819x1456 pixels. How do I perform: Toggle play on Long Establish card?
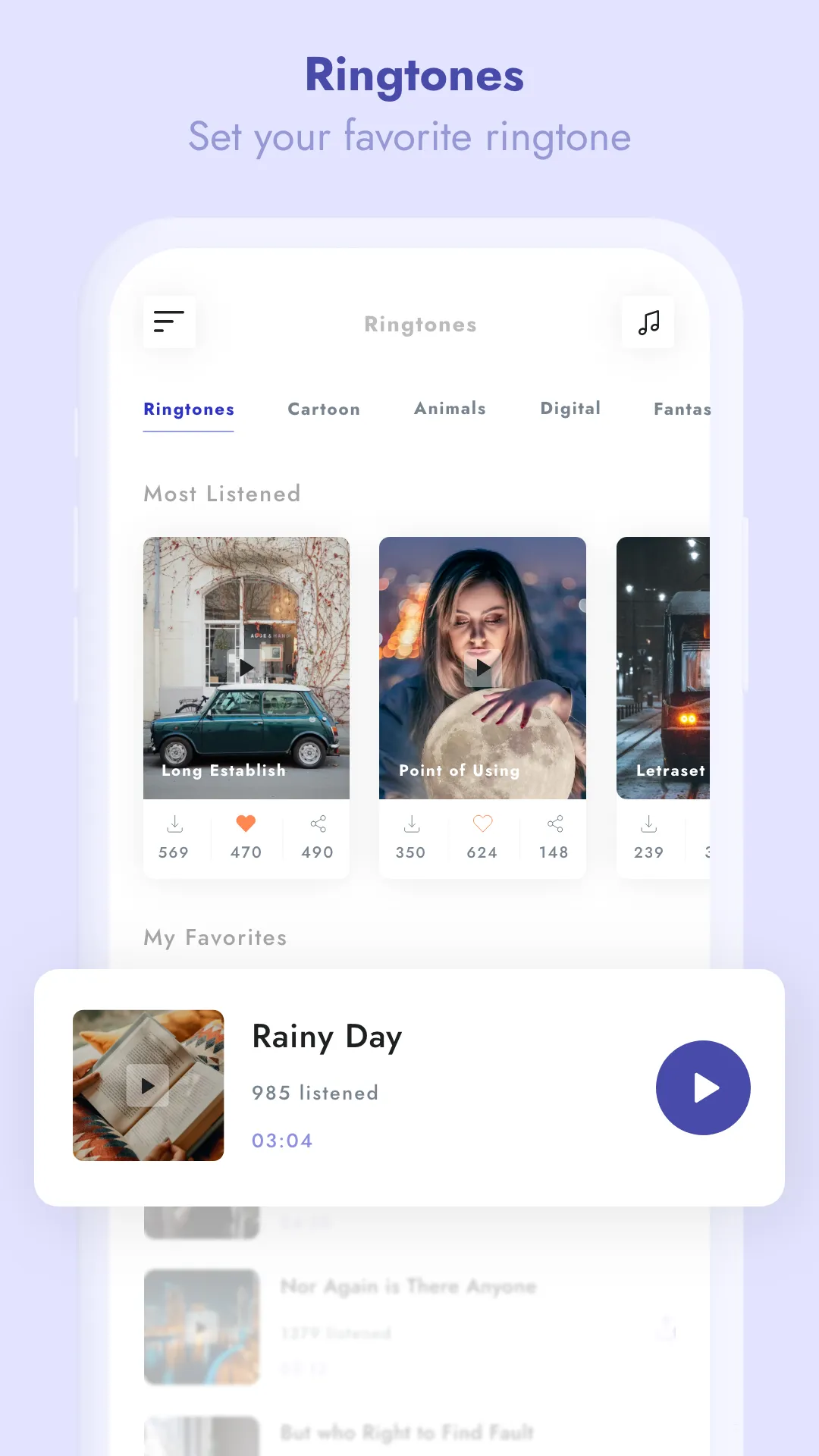point(246,667)
